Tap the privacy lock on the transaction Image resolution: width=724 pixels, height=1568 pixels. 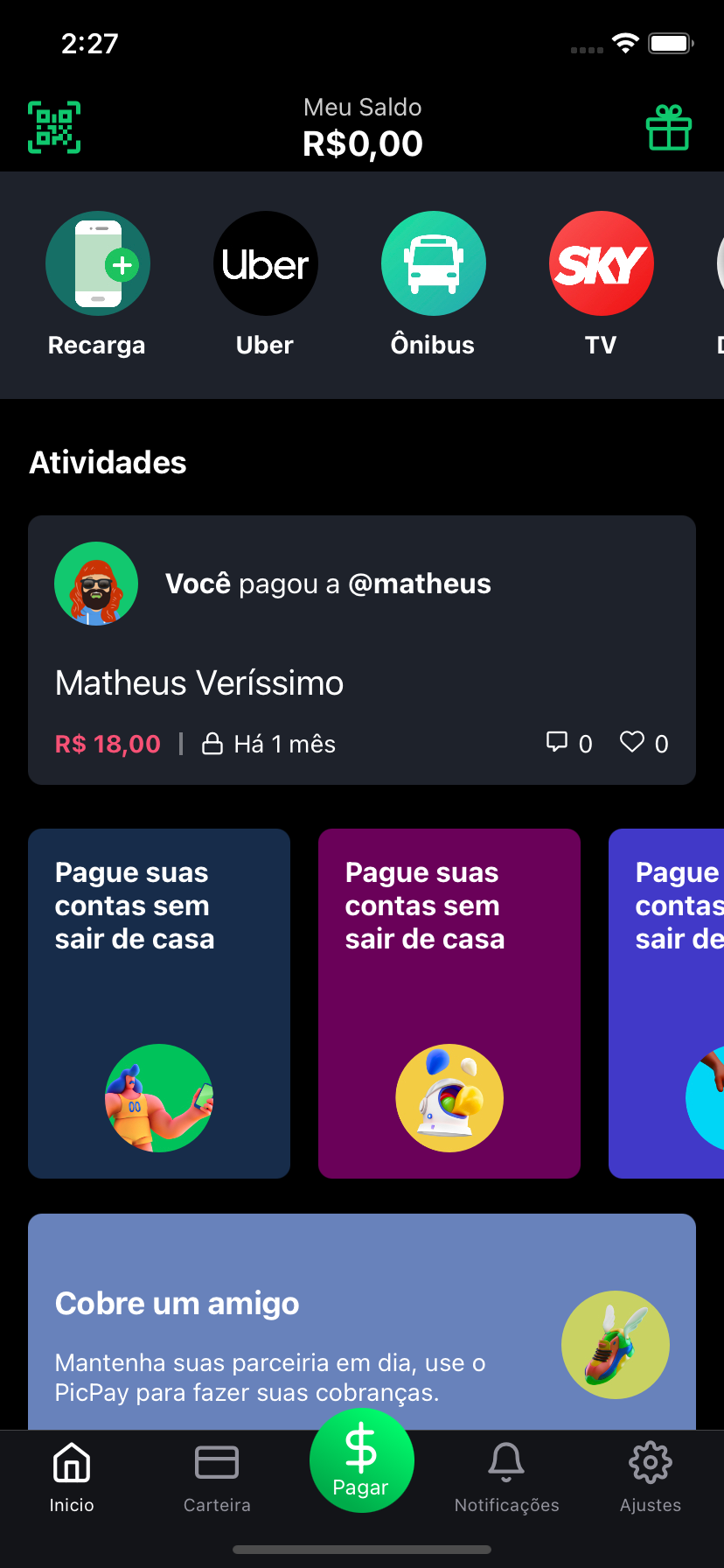[211, 743]
